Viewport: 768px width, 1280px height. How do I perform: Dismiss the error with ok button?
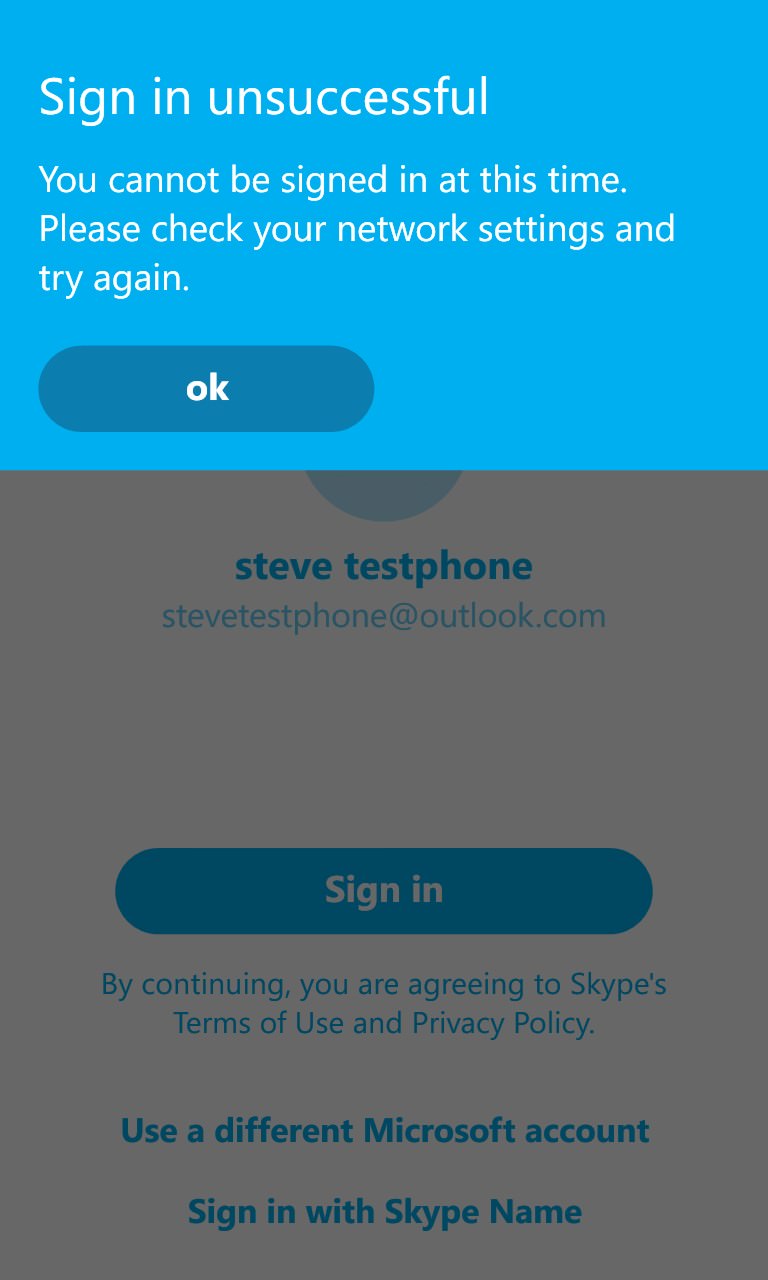pos(206,389)
